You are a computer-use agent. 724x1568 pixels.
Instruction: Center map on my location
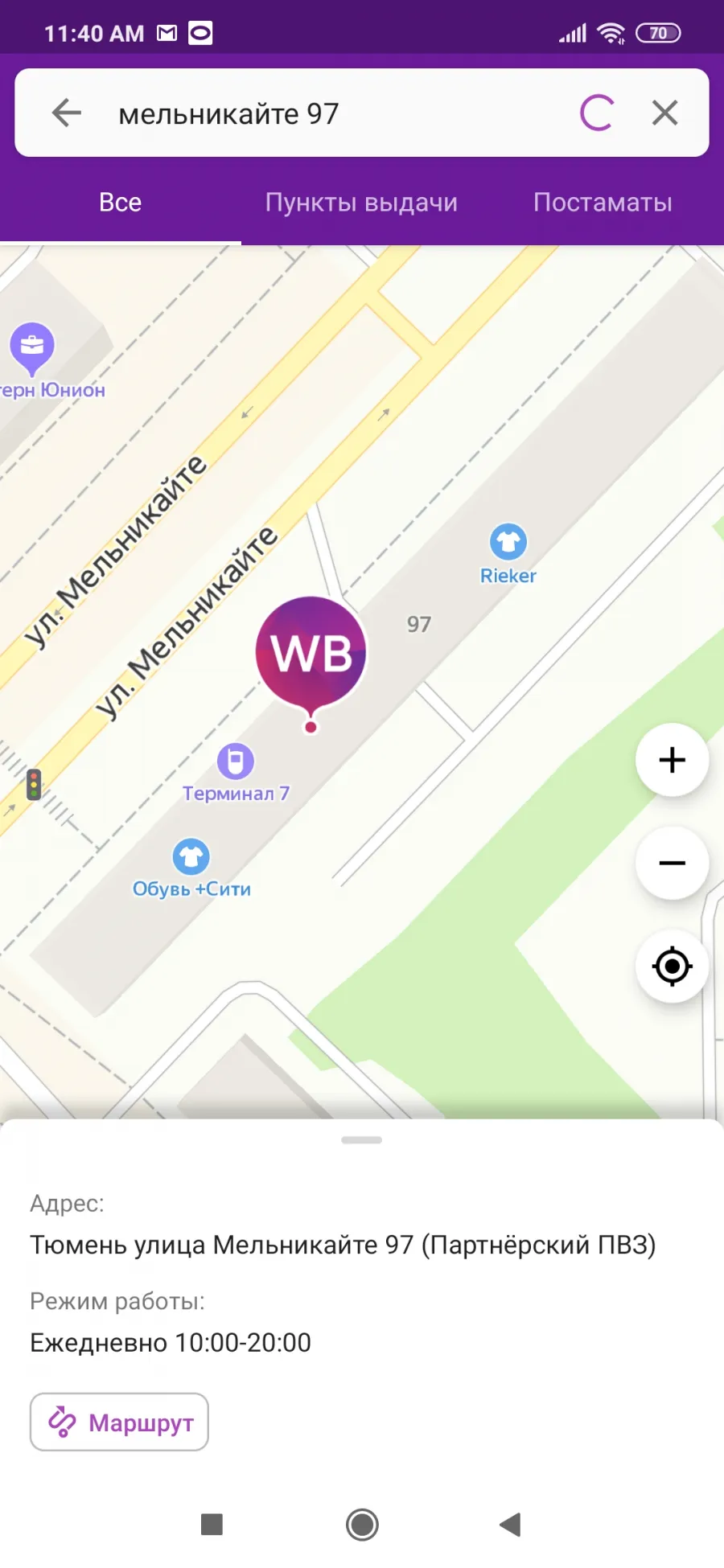(673, 966)
